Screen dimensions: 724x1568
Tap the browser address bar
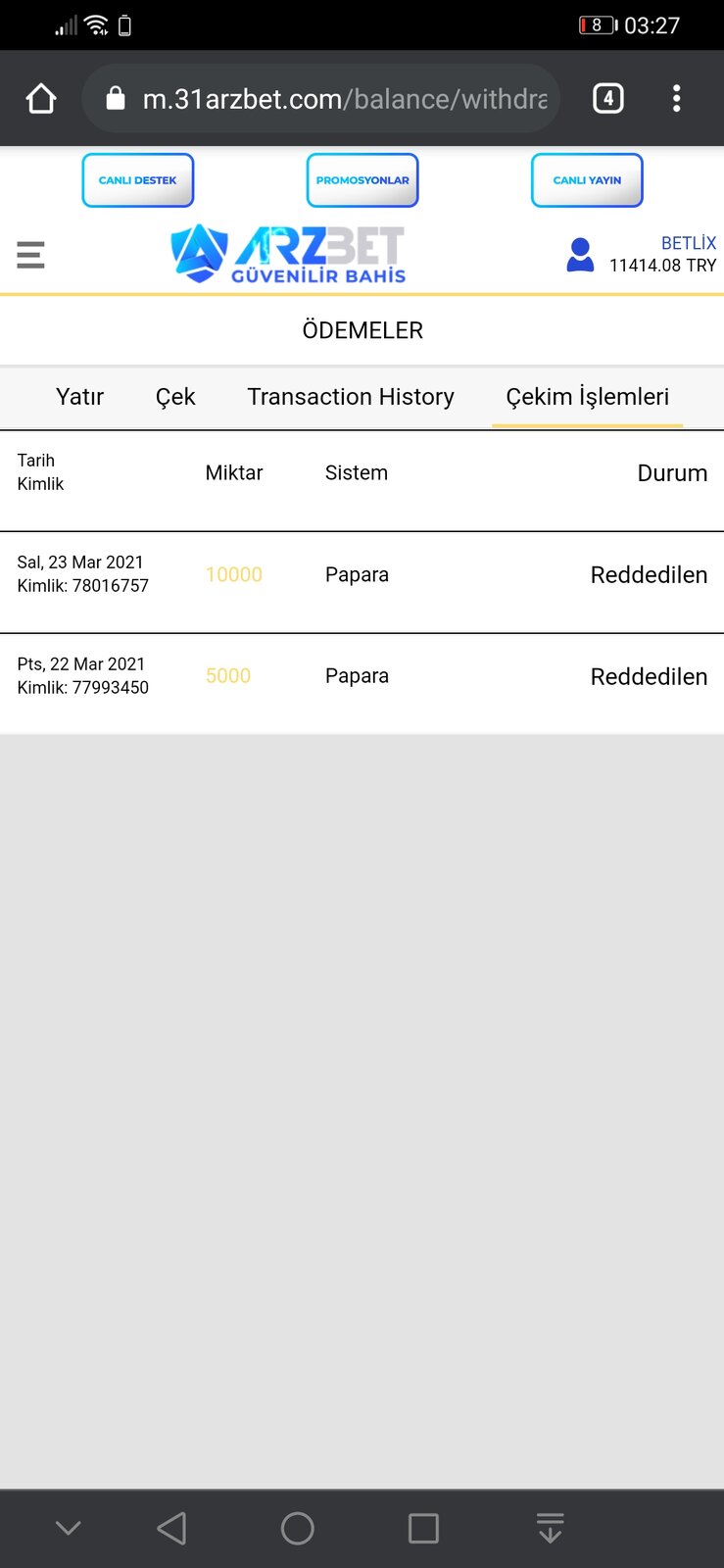pos(321,98)
